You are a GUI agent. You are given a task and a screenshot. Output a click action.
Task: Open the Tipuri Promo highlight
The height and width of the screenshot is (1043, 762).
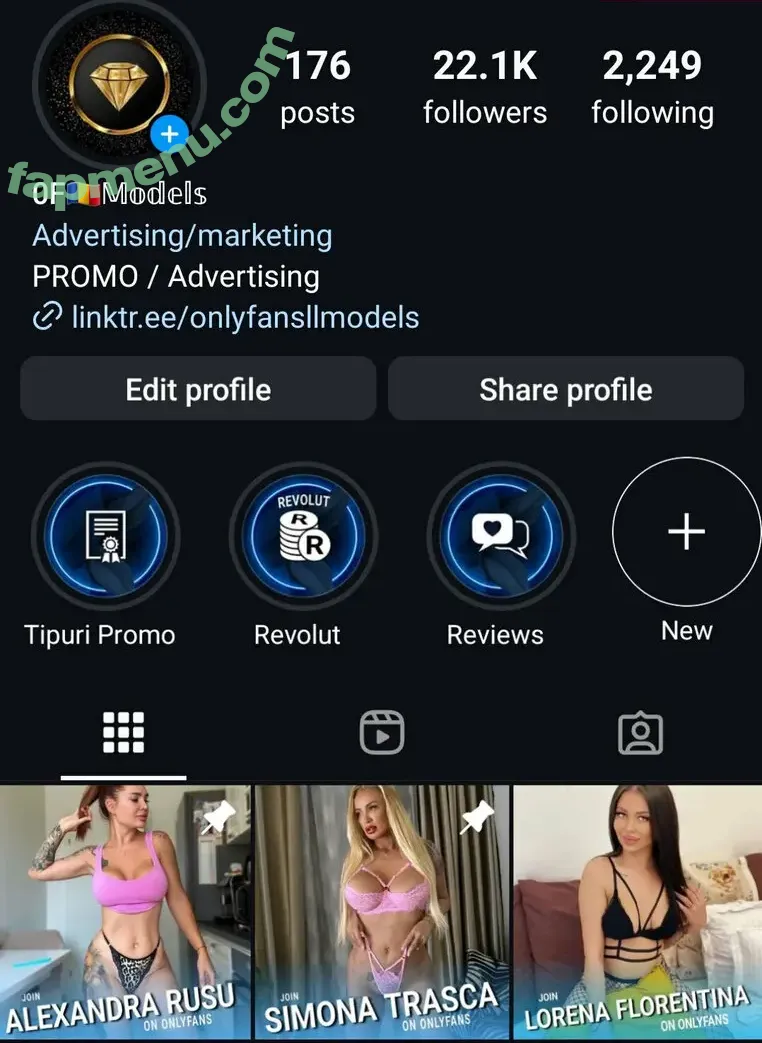[105, 533]
